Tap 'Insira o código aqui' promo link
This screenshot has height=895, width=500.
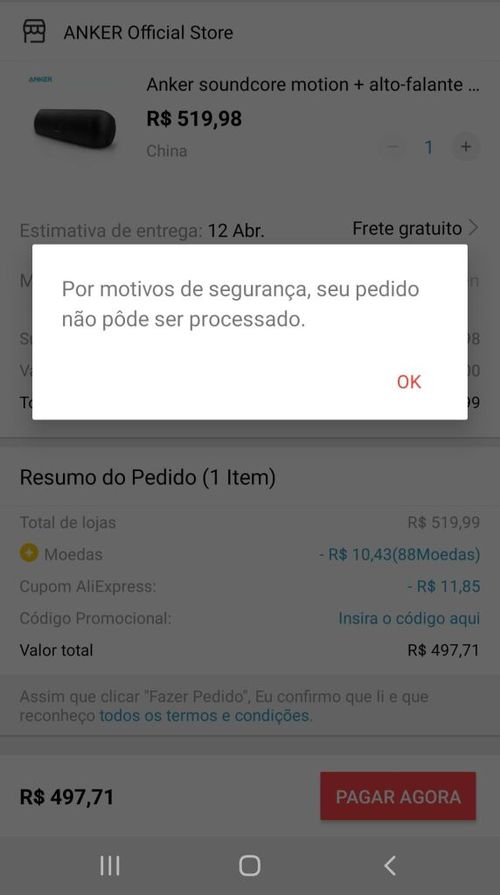(x=409, y=618)
